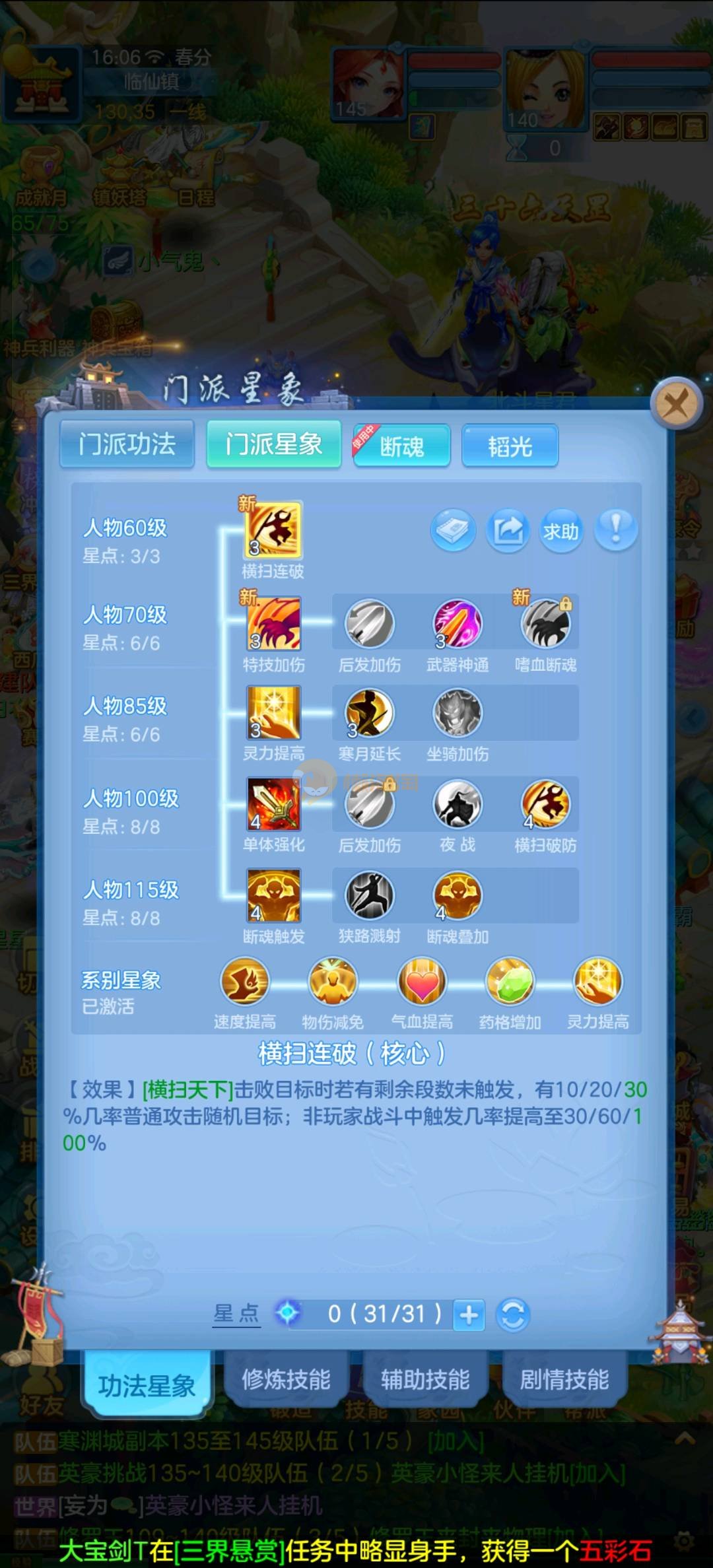Select the locked 嗜血断魂 skill
Viewport: 713px width, 1568px height.
(x=545, y=623)
